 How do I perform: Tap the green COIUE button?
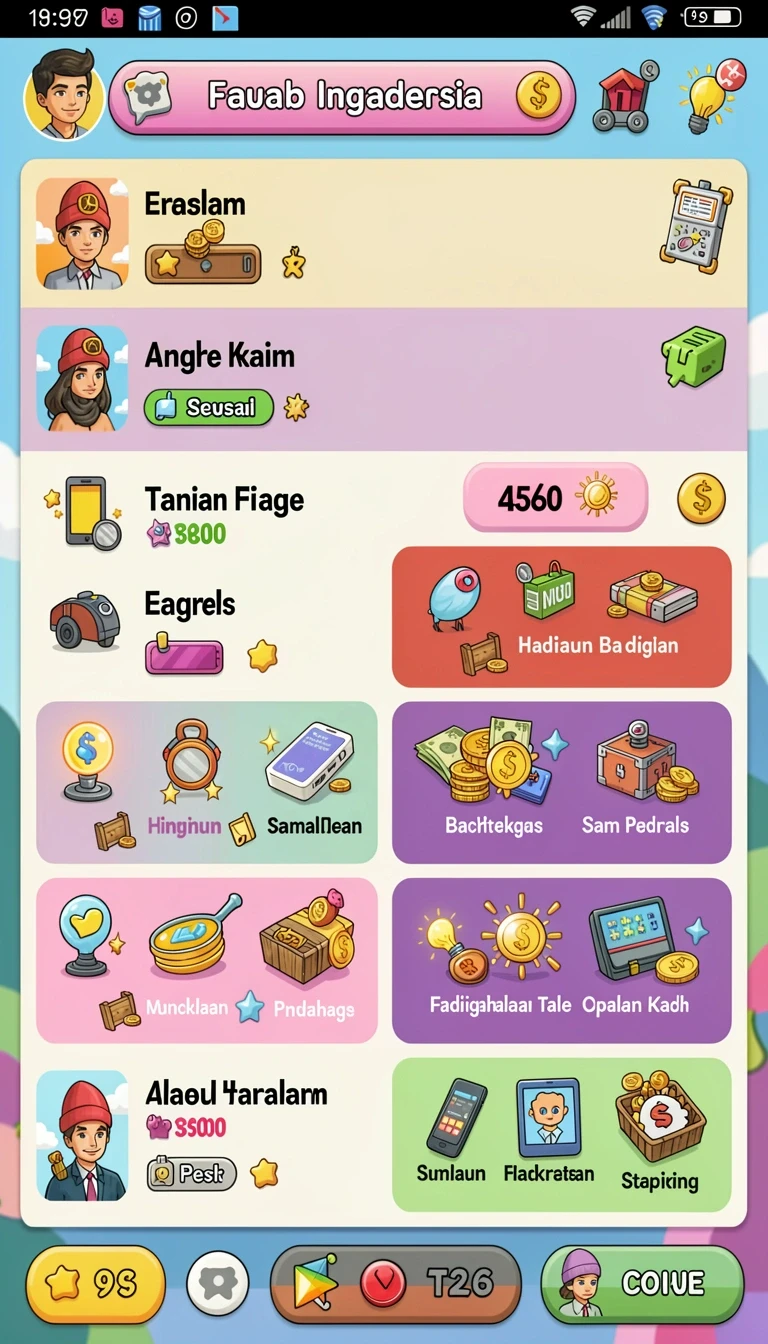642,1284
